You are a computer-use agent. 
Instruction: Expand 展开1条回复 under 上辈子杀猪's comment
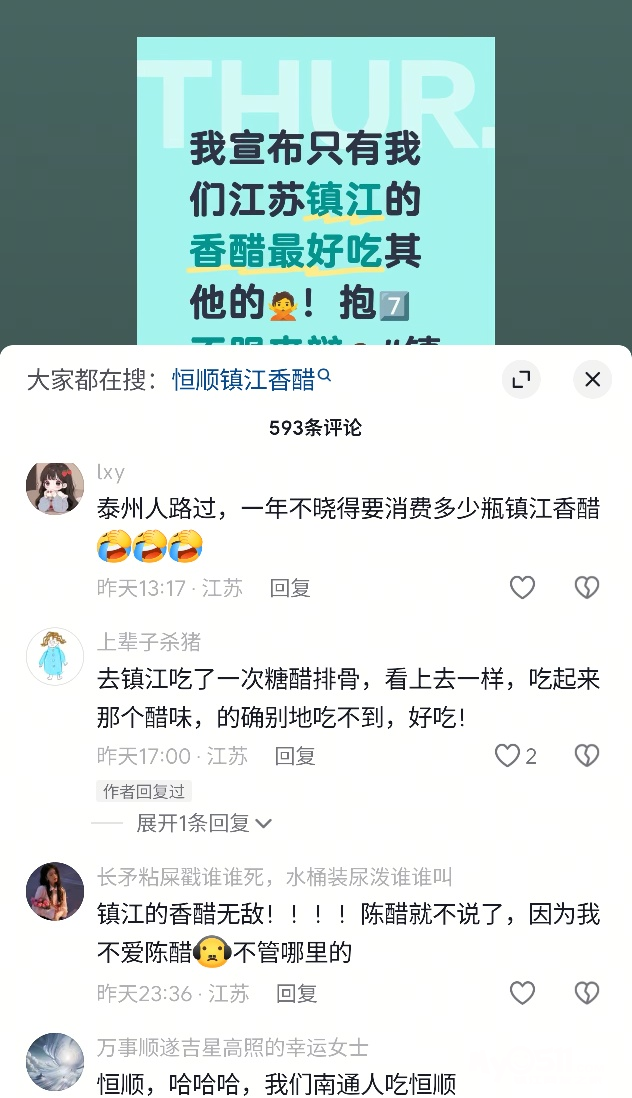point(204,823)
